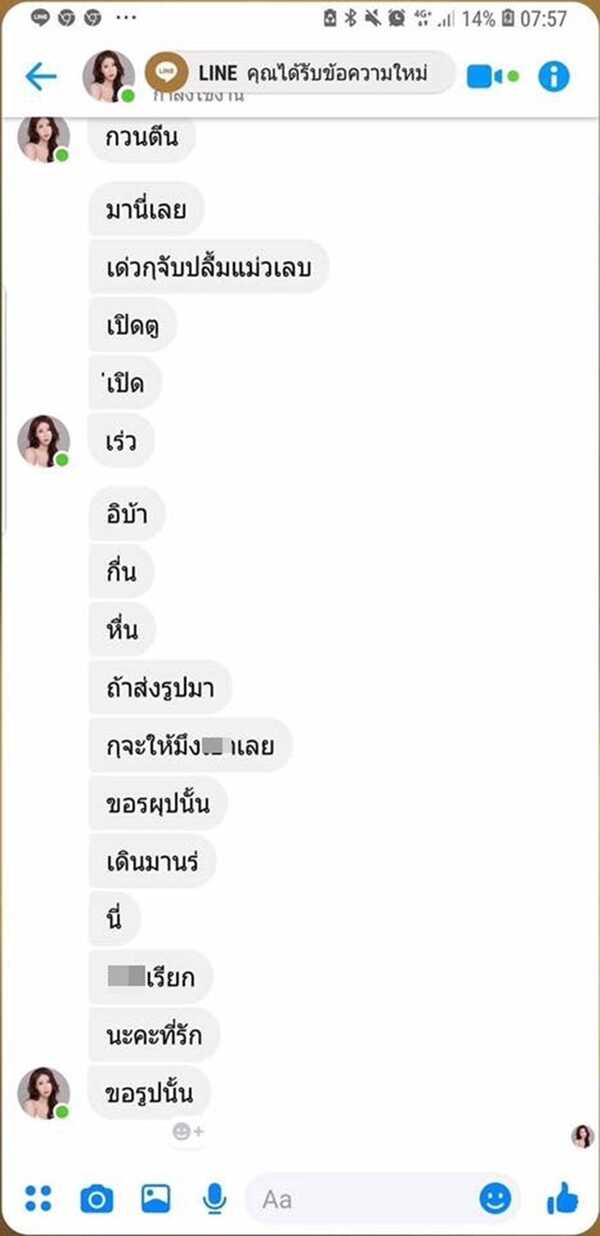Open the contact's profile picture in the header

tap(109, 76)
